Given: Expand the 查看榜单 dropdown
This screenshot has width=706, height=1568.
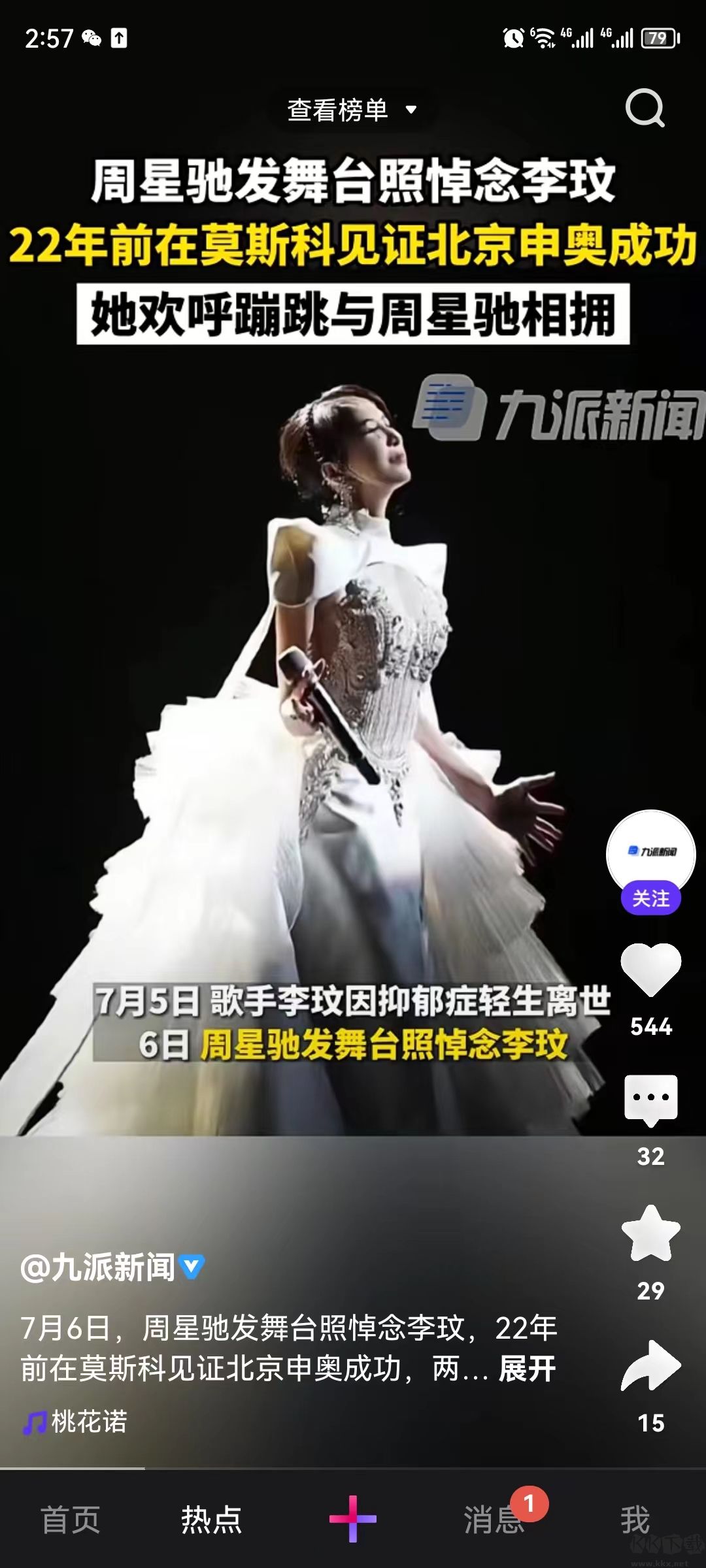Looking at the screenshot, I should (x=352, y=110).
